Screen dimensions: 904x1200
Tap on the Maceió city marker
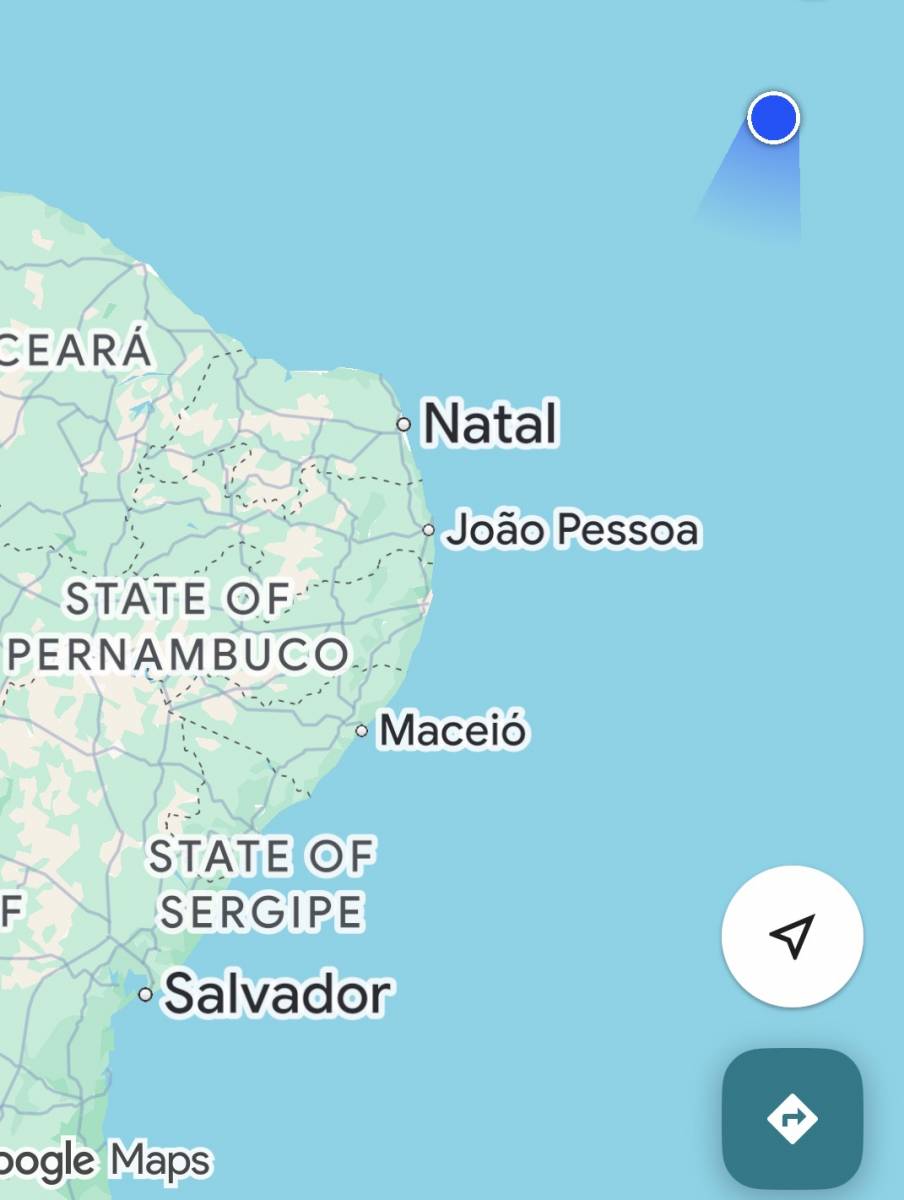tap(362, 731)
